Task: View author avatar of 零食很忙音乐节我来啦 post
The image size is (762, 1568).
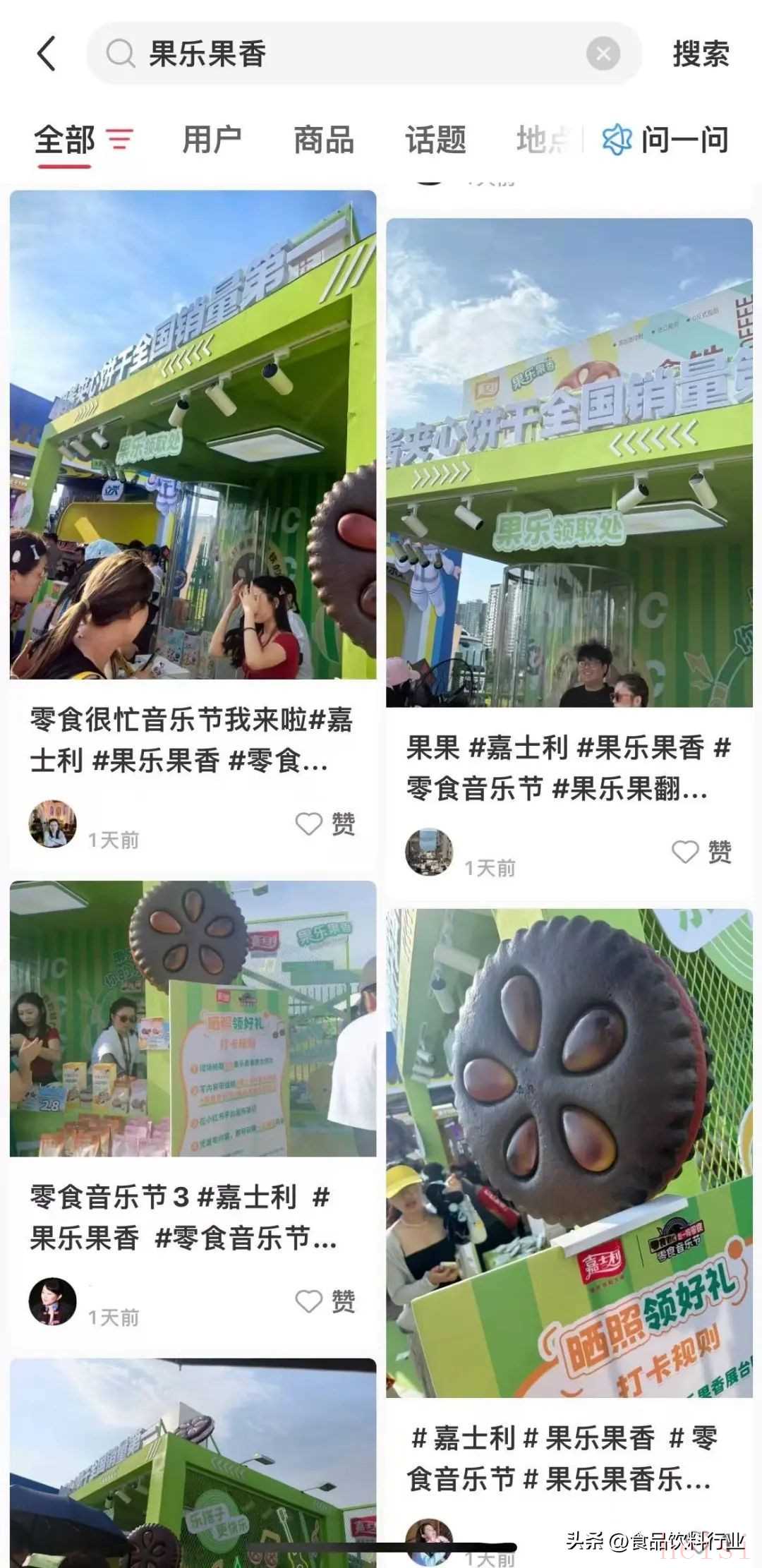Action: click(x=52, y=824)
